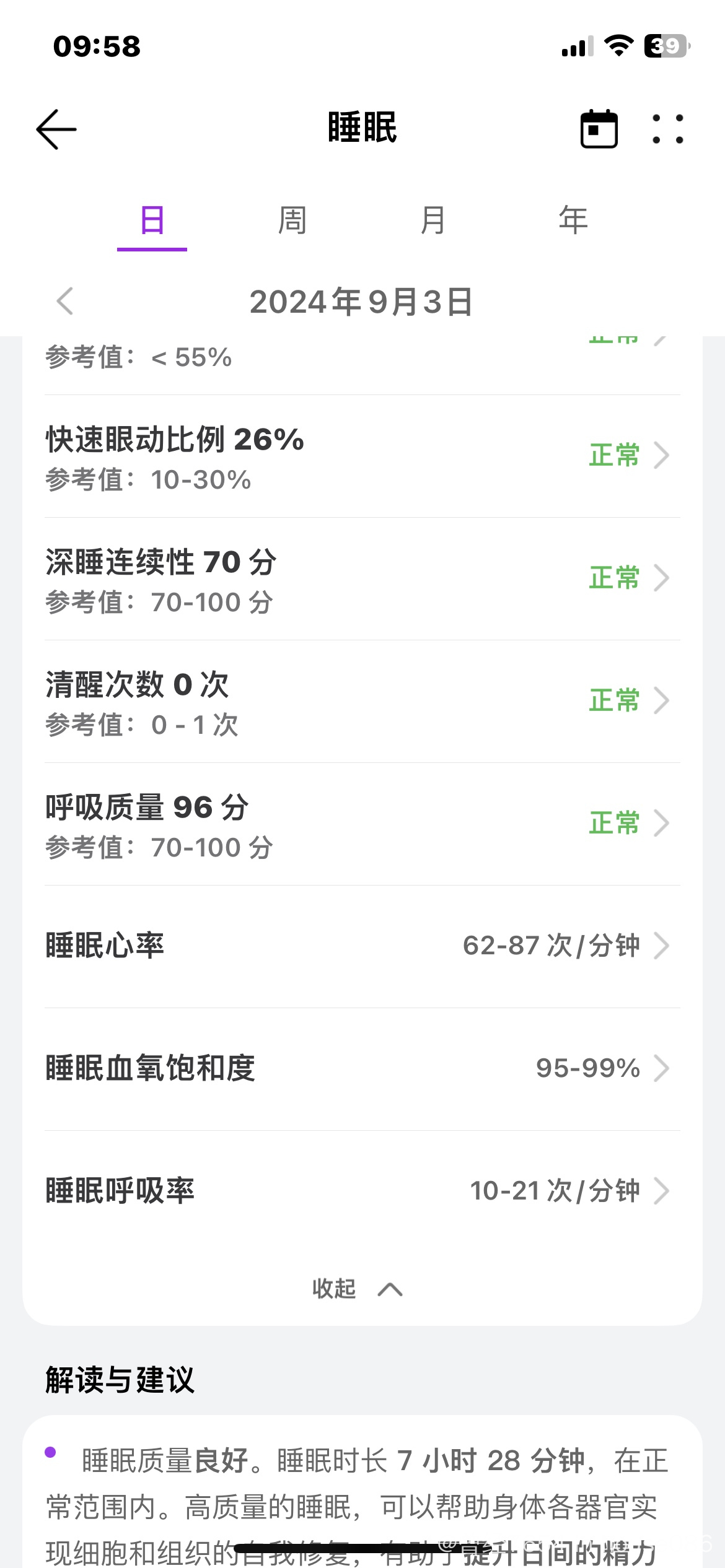
Task: Switch to the 月 (month) tab
Action: (433, 220)
